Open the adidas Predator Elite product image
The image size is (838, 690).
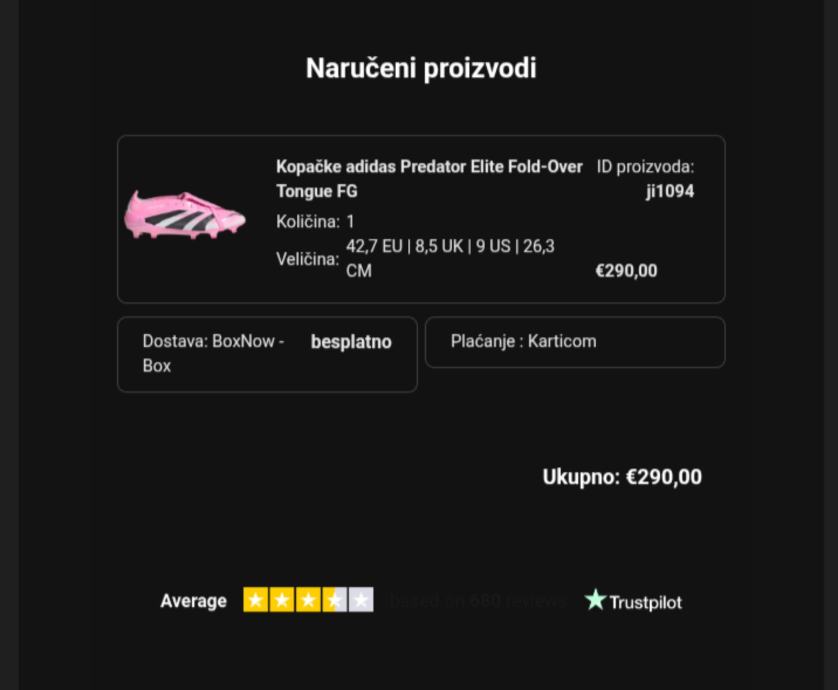point(185,214)
